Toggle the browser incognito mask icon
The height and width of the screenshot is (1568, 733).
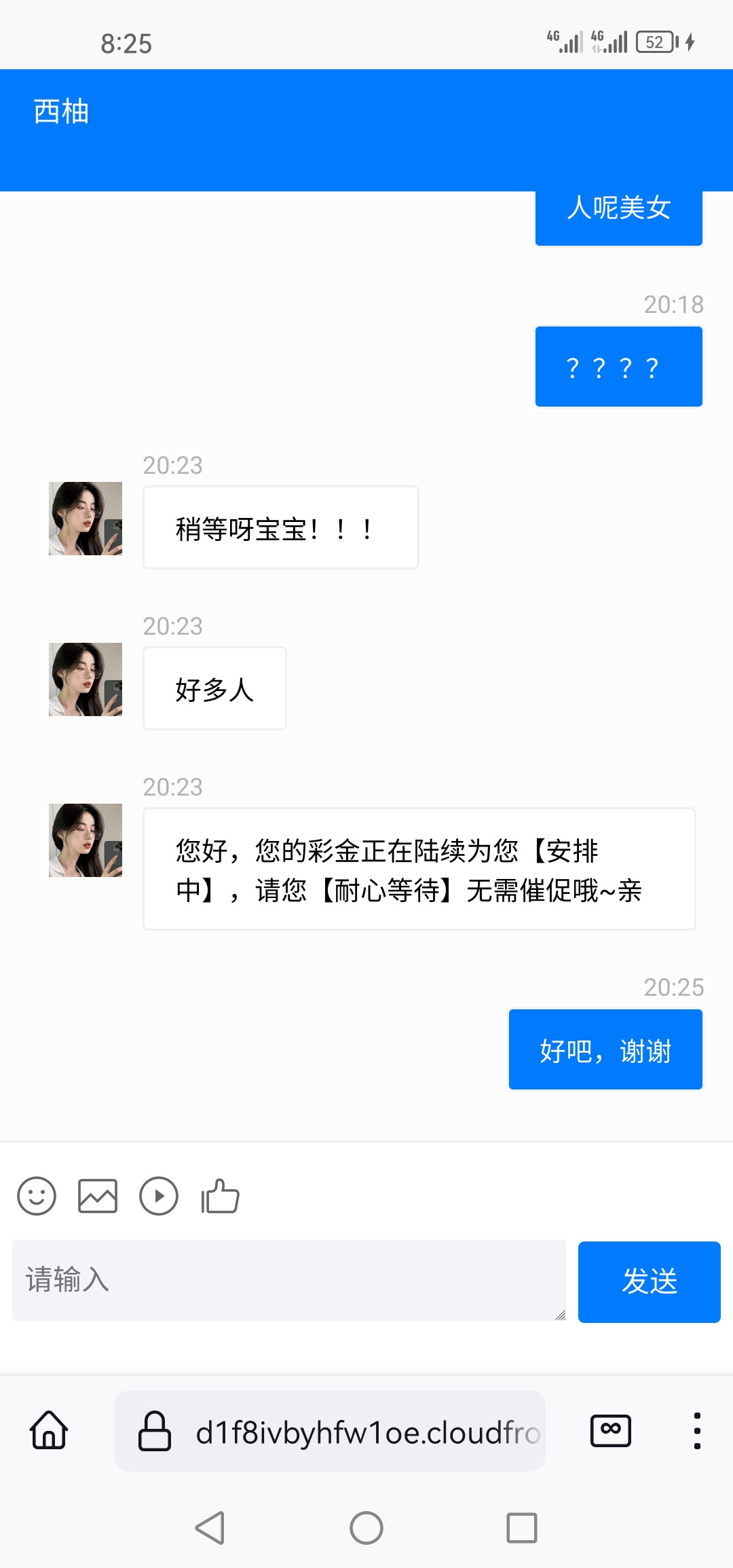611,1430
